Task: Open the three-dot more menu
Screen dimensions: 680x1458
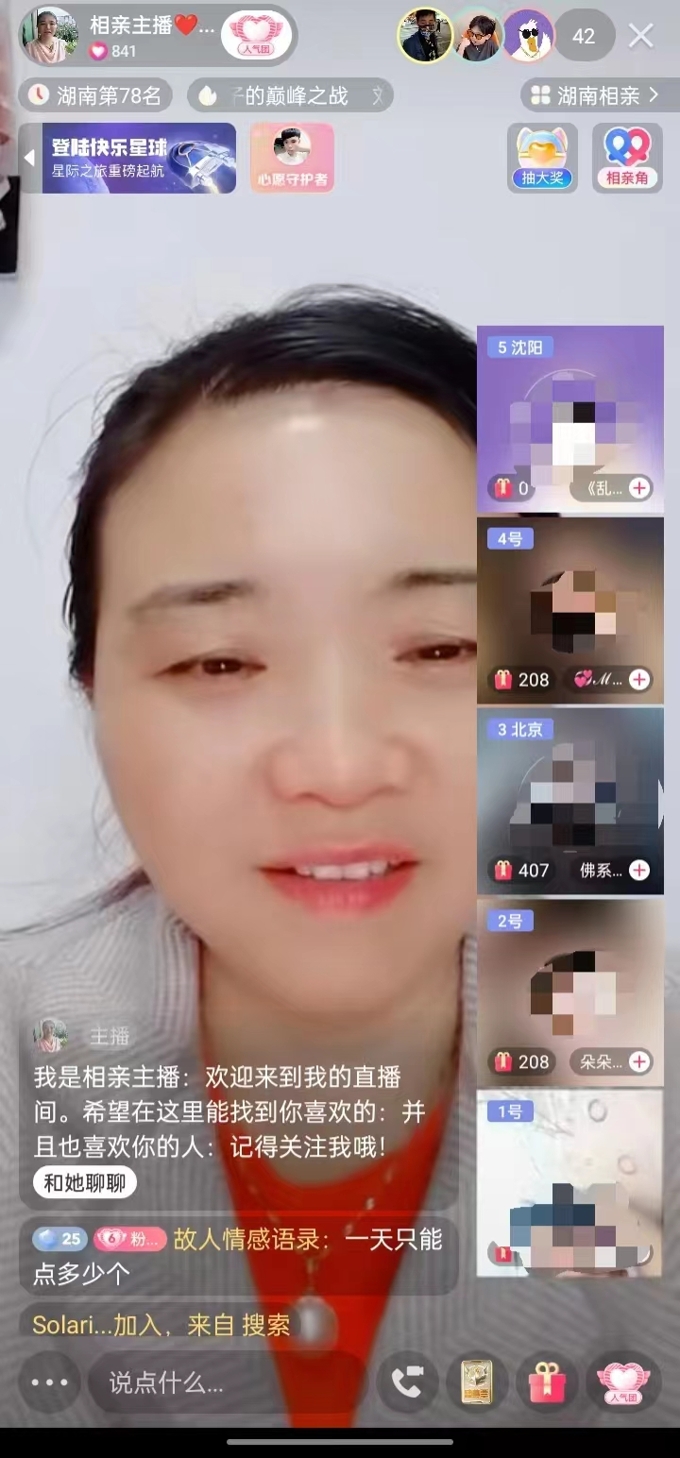Action: coord(49,1383)
